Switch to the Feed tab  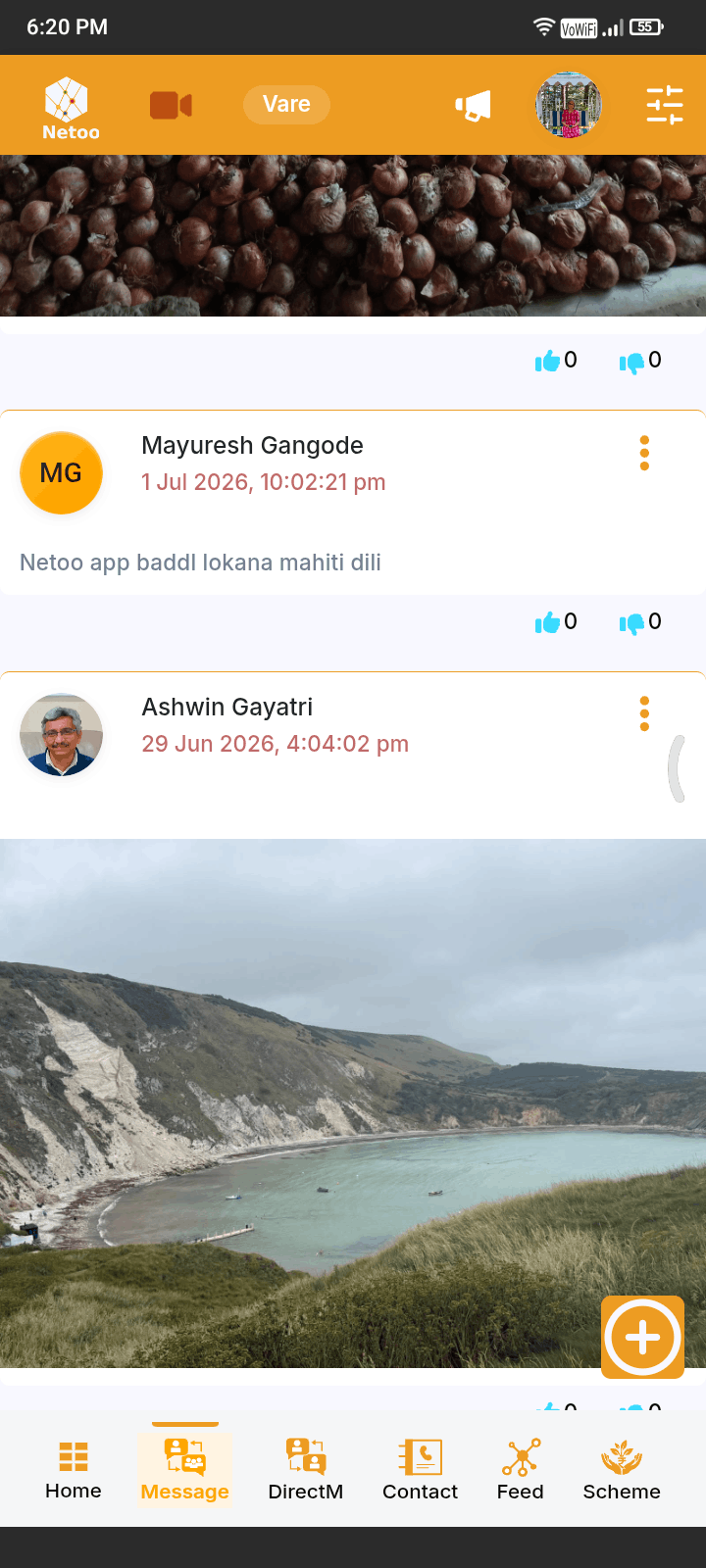pyautogui.click(x=521, y=1470)
